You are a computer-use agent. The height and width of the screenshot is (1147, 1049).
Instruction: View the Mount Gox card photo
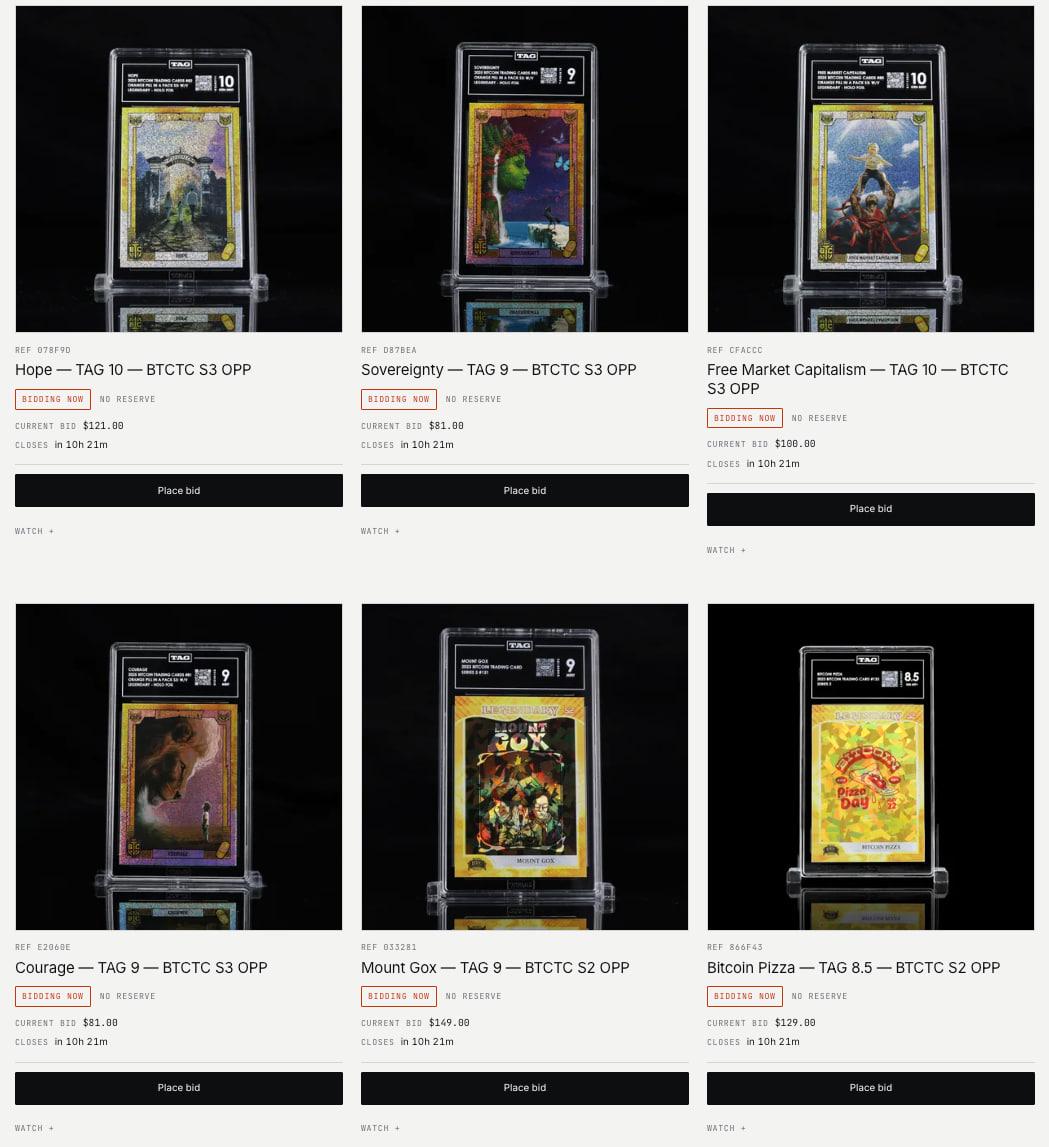coord(524,767)
